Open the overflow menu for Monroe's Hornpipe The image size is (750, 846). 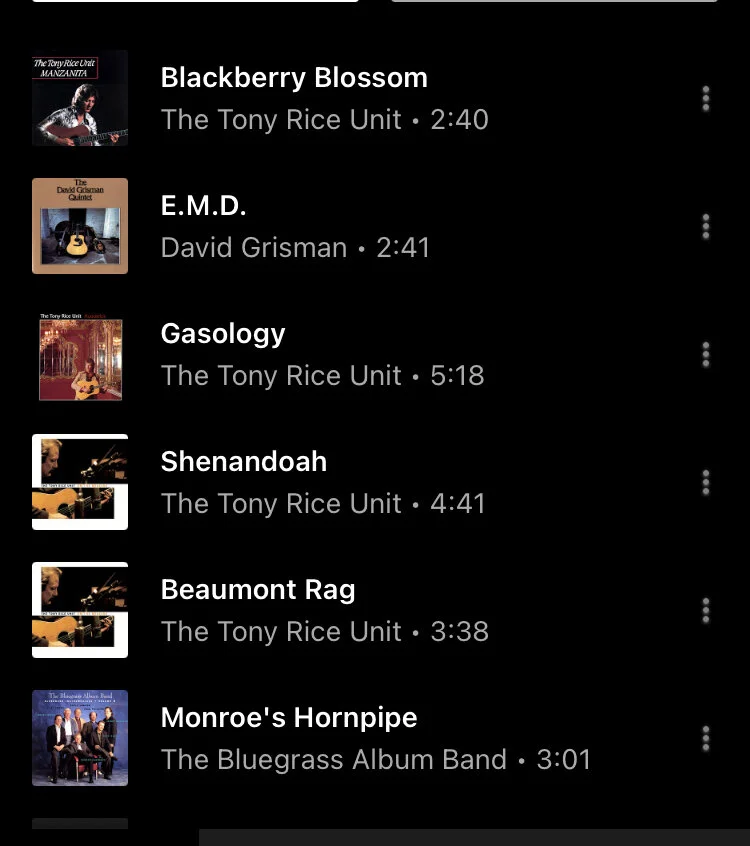[706, 738]
